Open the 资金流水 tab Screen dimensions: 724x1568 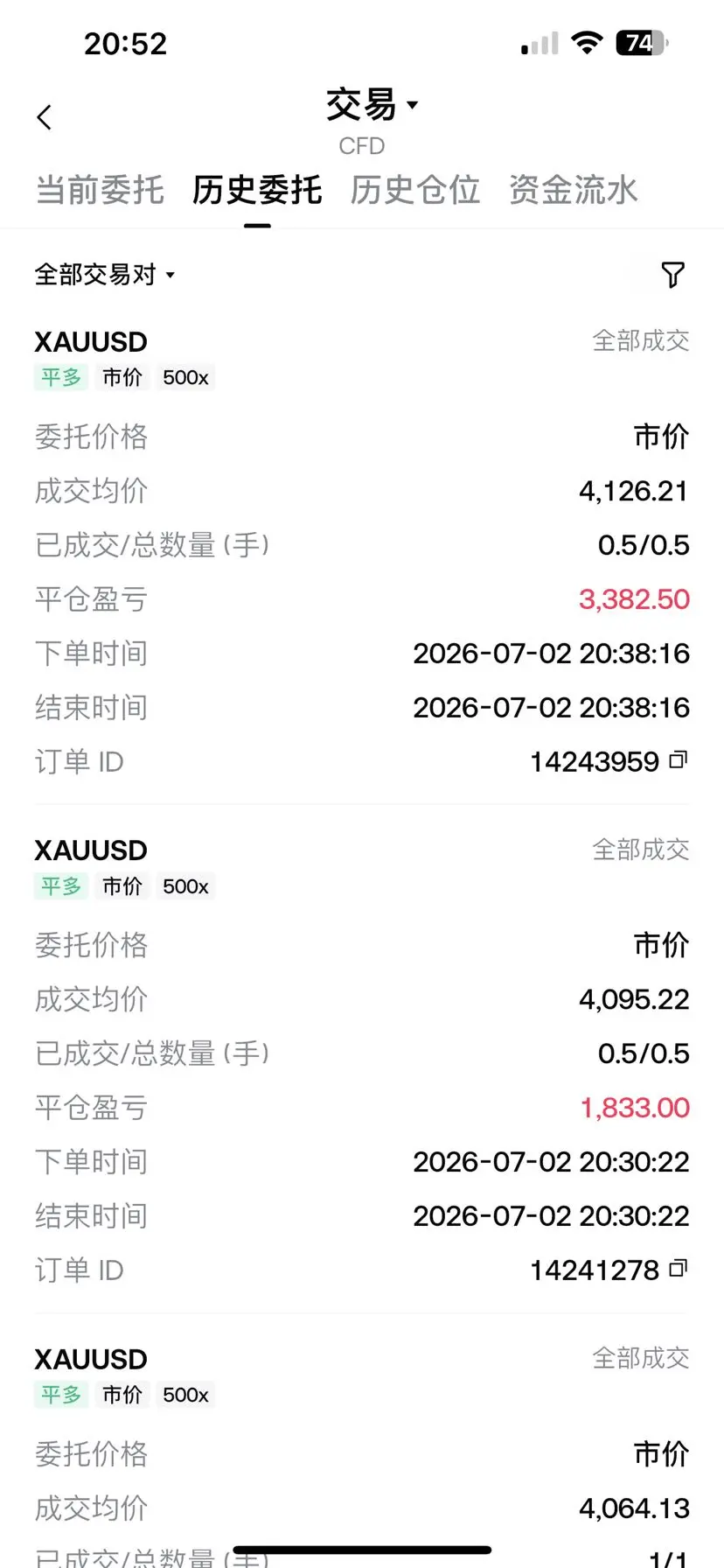[574, 190]
